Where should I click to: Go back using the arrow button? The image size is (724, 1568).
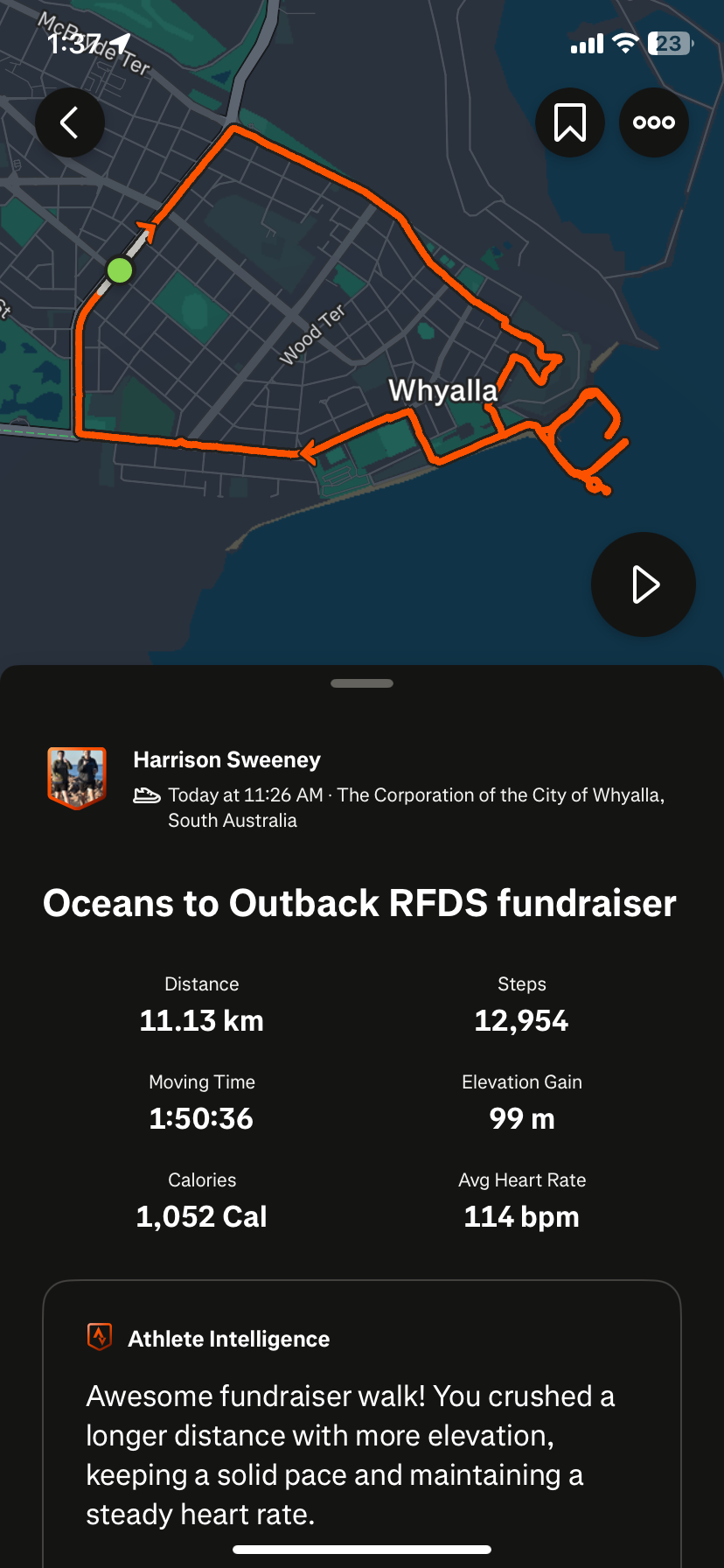(x=70, y=122)
